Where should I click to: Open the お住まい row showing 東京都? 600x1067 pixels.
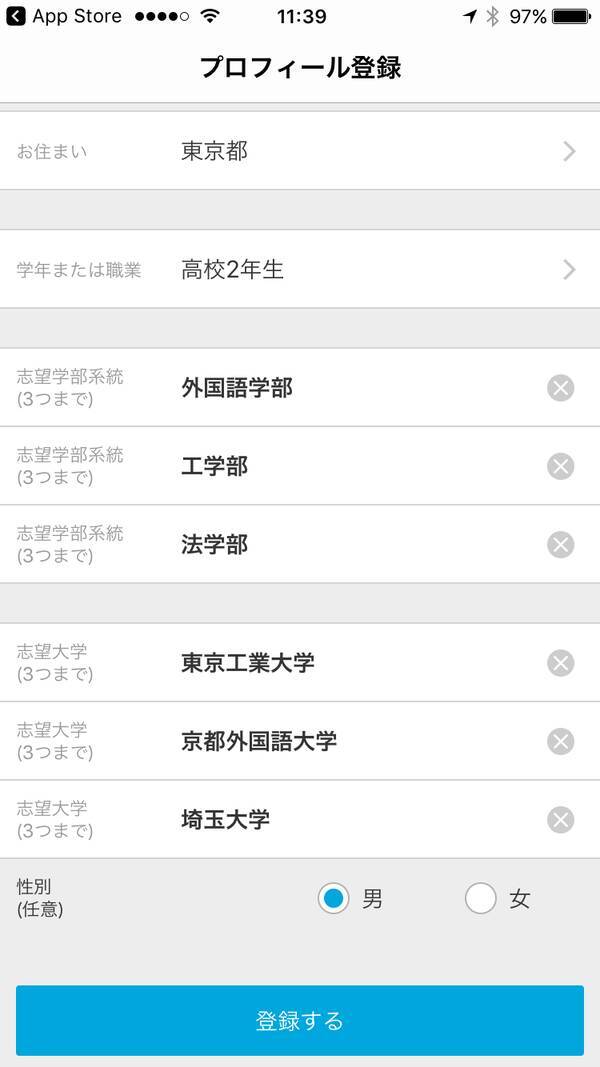click(300, 151)
